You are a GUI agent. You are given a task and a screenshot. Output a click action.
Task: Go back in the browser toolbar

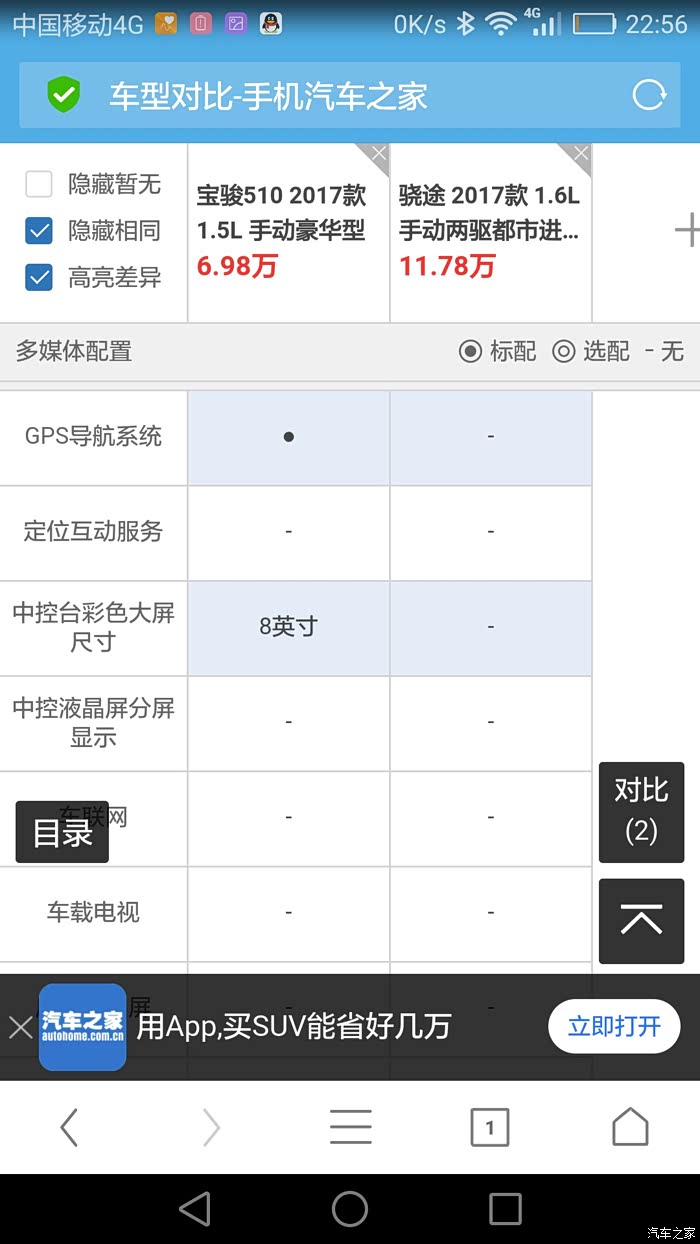coord(68,1127)
